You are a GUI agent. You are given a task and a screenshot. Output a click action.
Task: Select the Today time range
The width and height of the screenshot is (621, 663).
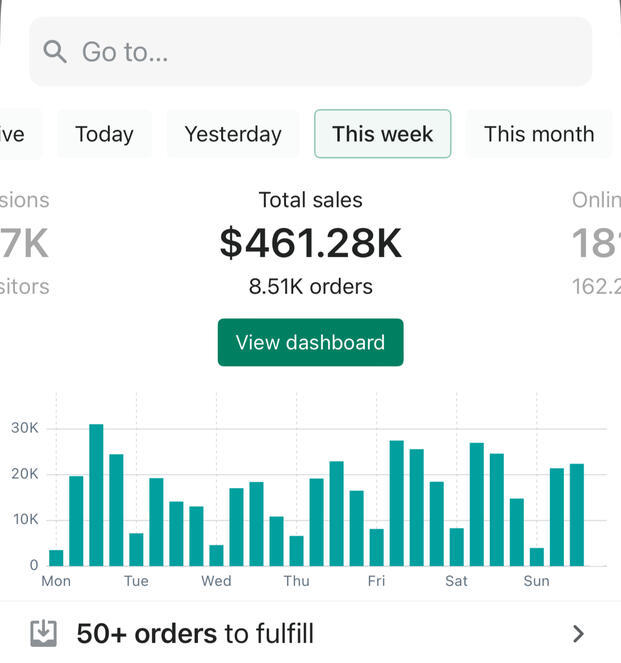pos(104,134)
